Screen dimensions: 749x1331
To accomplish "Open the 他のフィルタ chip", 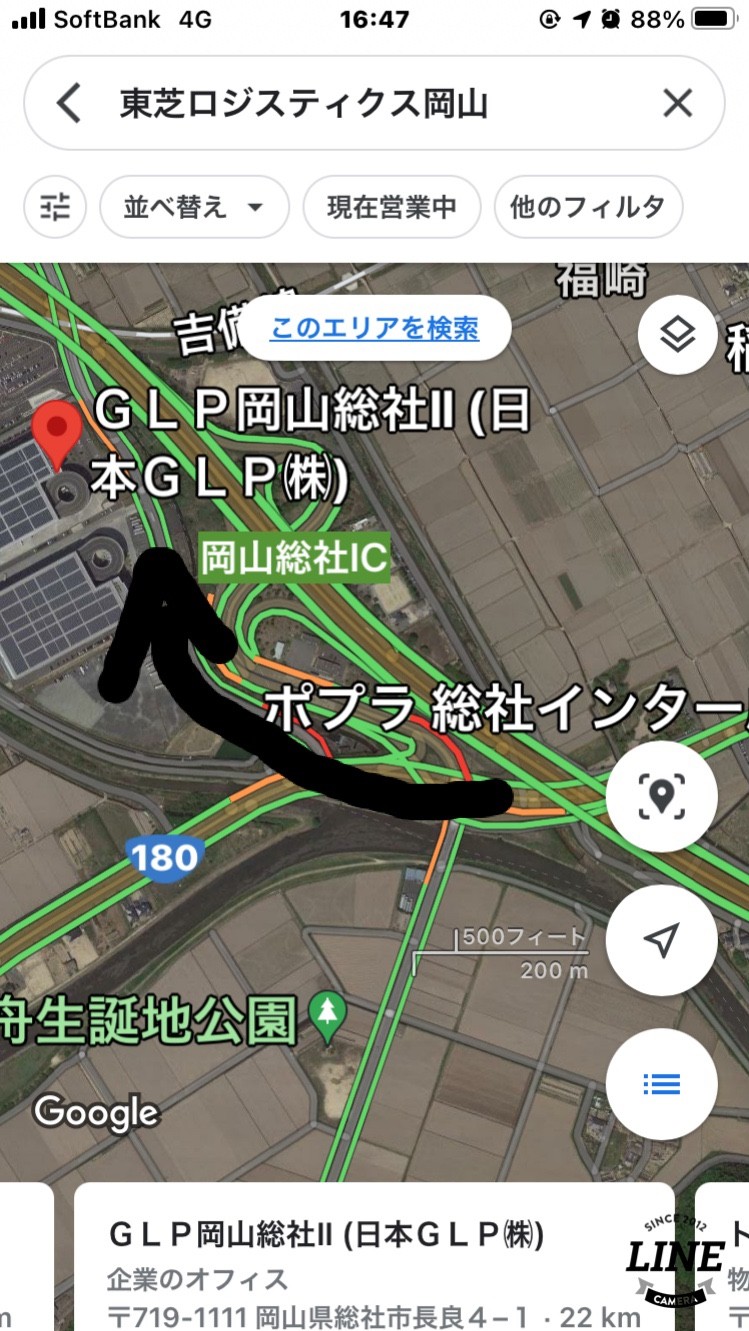I will click(x=588, y=207).
